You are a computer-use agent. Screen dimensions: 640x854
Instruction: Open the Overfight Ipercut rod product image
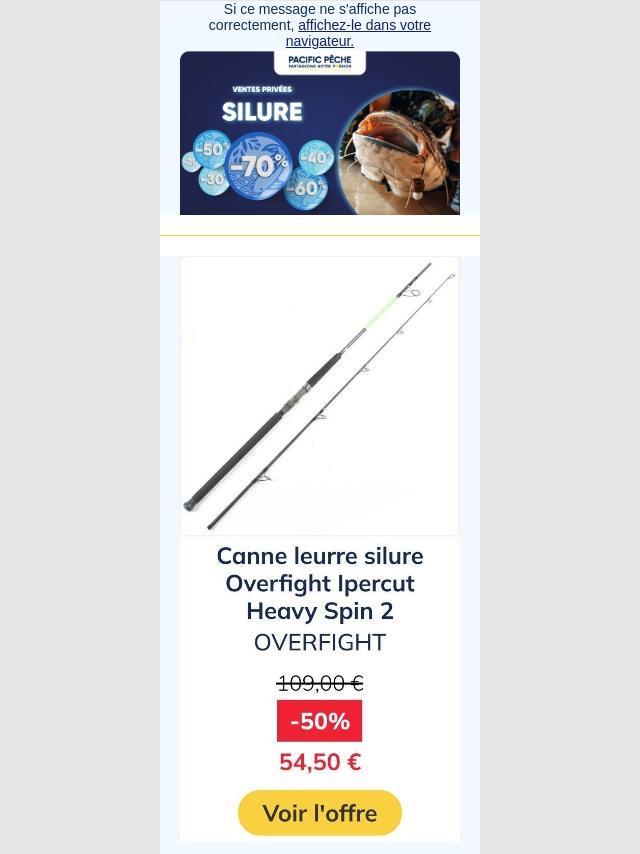coord(319,396)
